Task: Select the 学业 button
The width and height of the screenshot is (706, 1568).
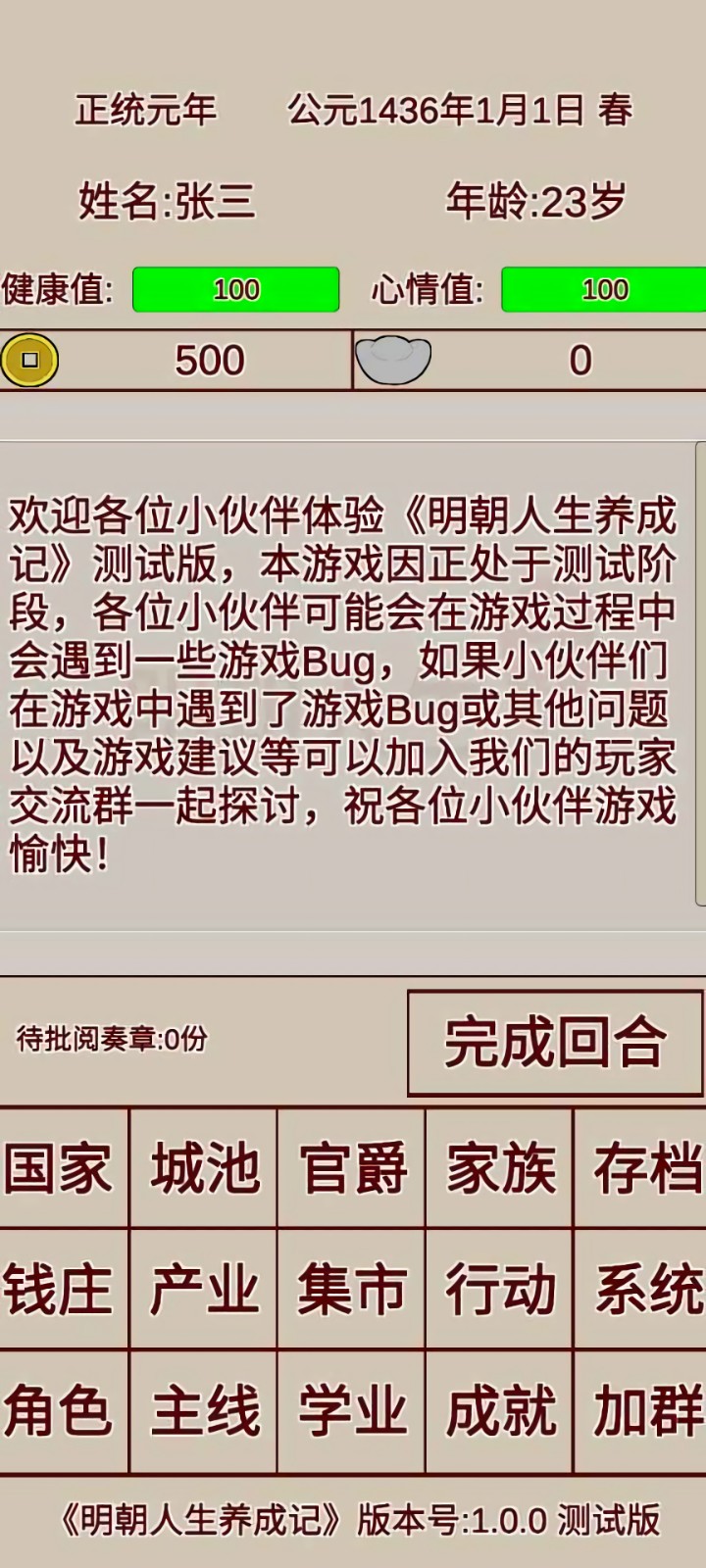Action: tap(352, 1411)
